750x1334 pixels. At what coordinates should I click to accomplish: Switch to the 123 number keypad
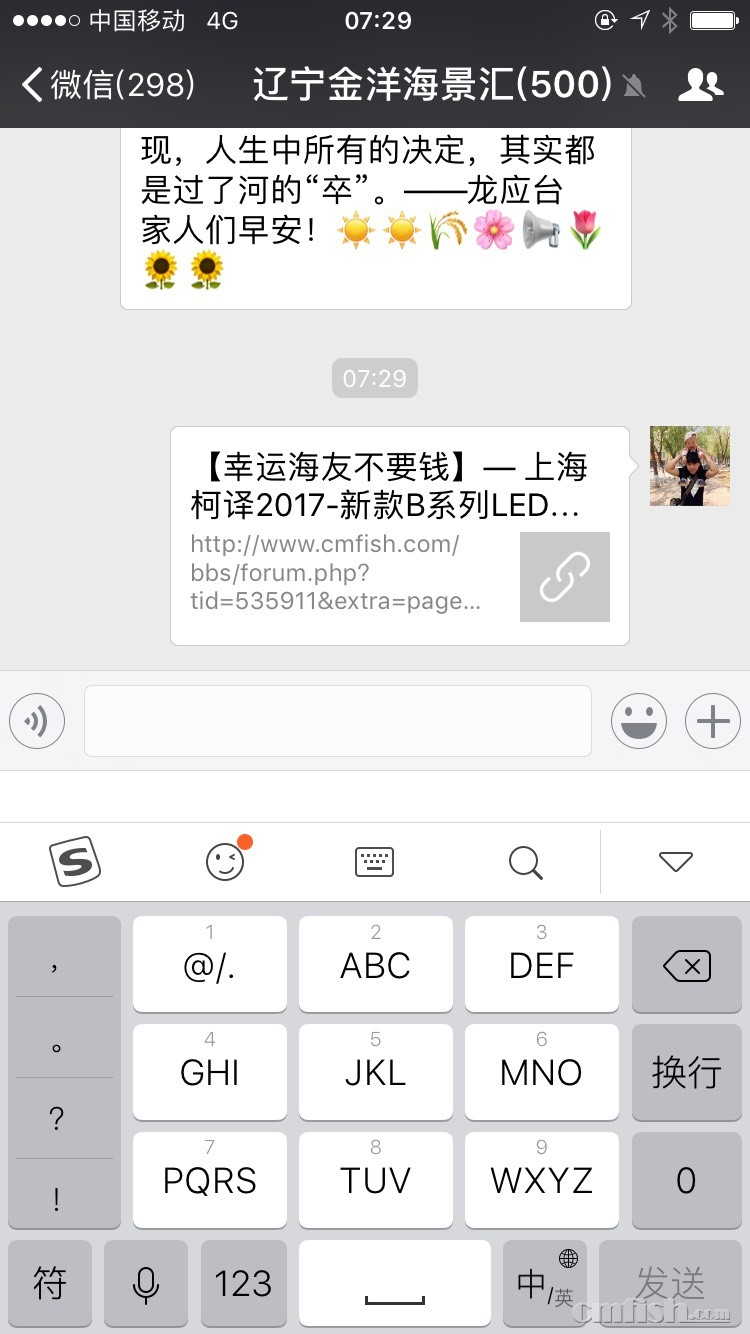(243, 1283)
